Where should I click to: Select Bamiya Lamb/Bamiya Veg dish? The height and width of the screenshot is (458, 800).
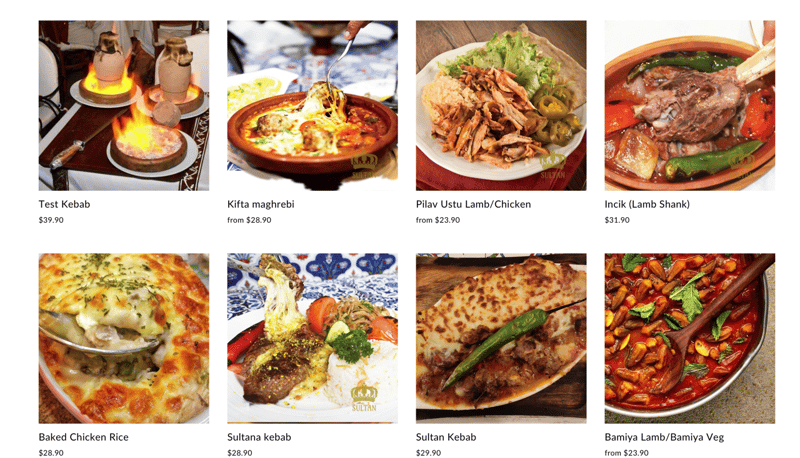point(689,338)
